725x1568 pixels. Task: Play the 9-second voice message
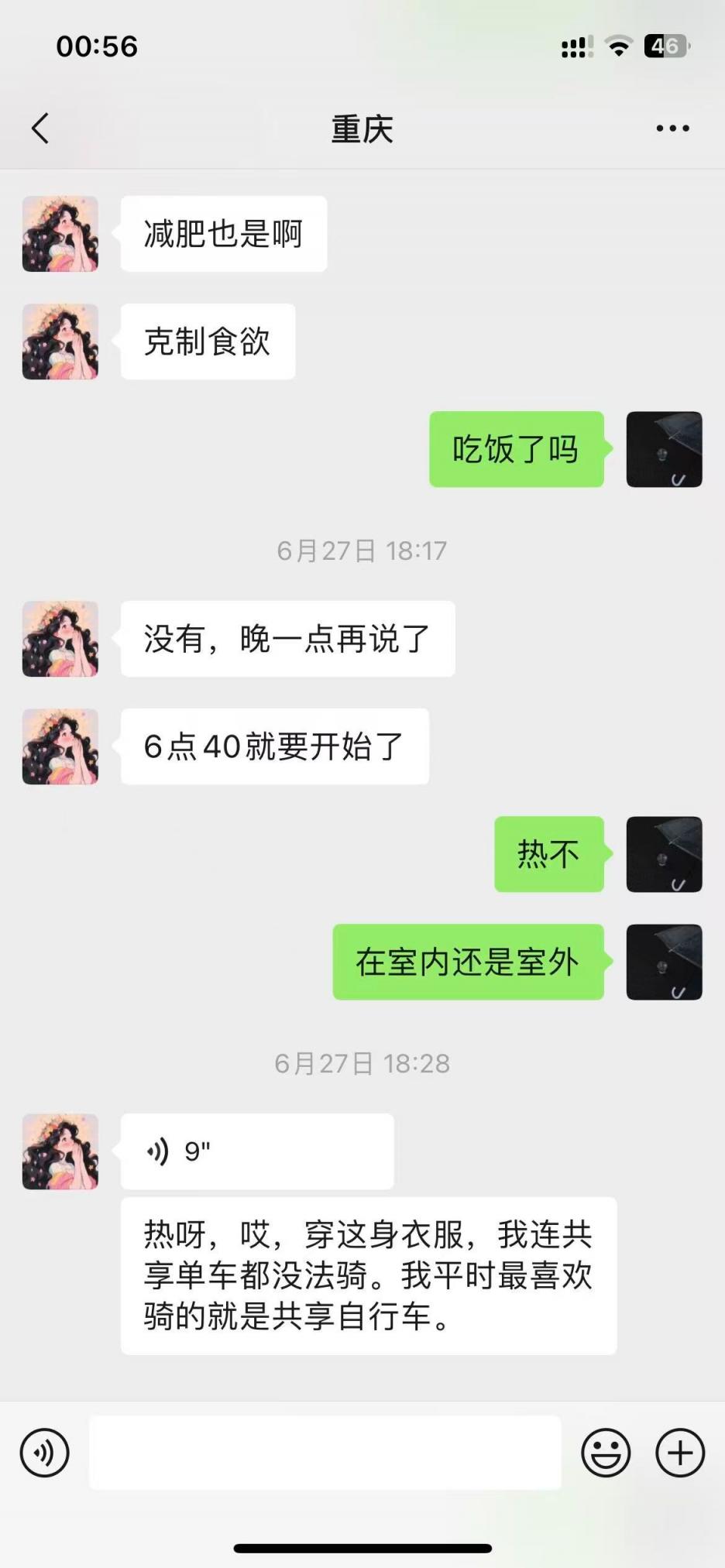coord(256,1151)
